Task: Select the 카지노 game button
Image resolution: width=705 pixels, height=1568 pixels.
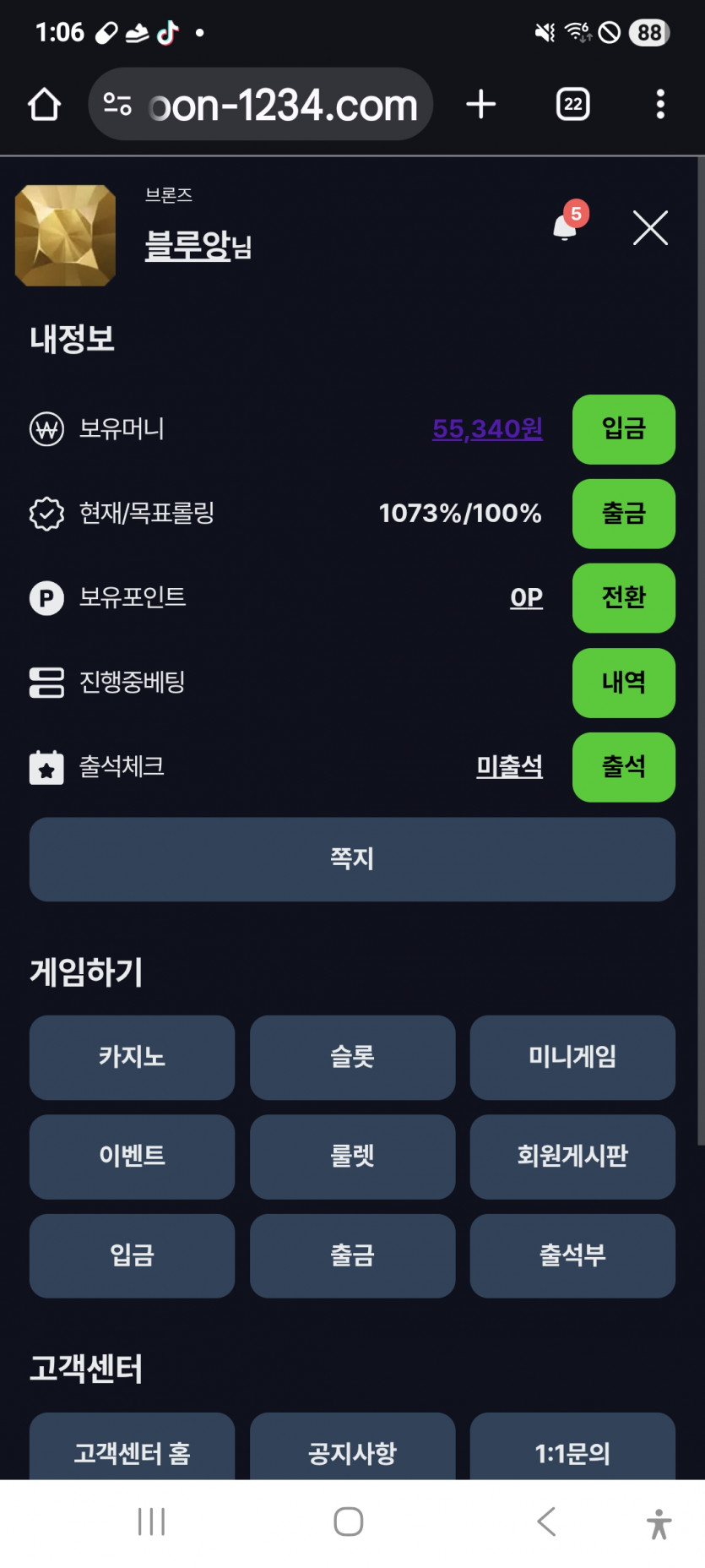Action: 132,1058
